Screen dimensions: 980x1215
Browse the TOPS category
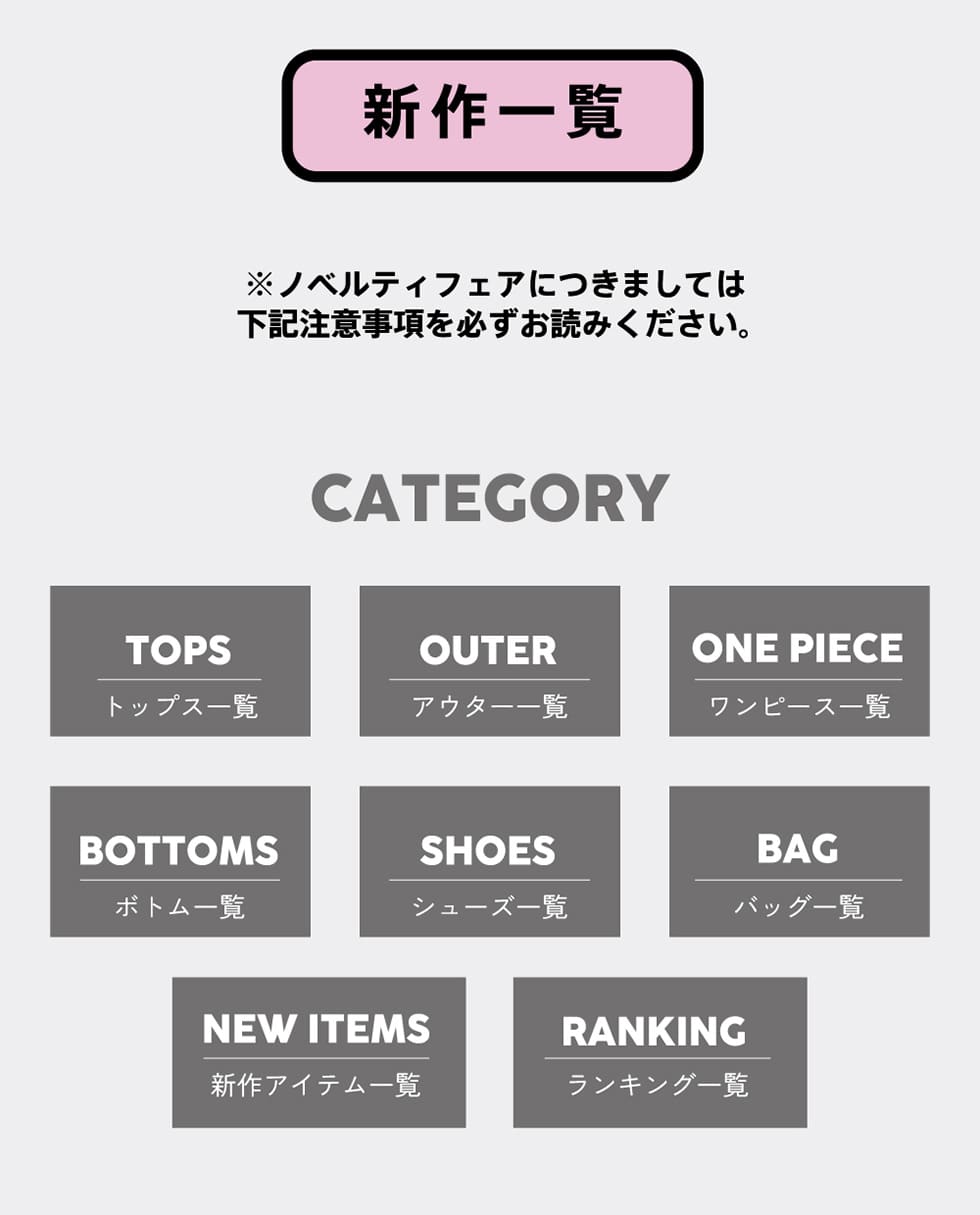[x=180, y=661]
